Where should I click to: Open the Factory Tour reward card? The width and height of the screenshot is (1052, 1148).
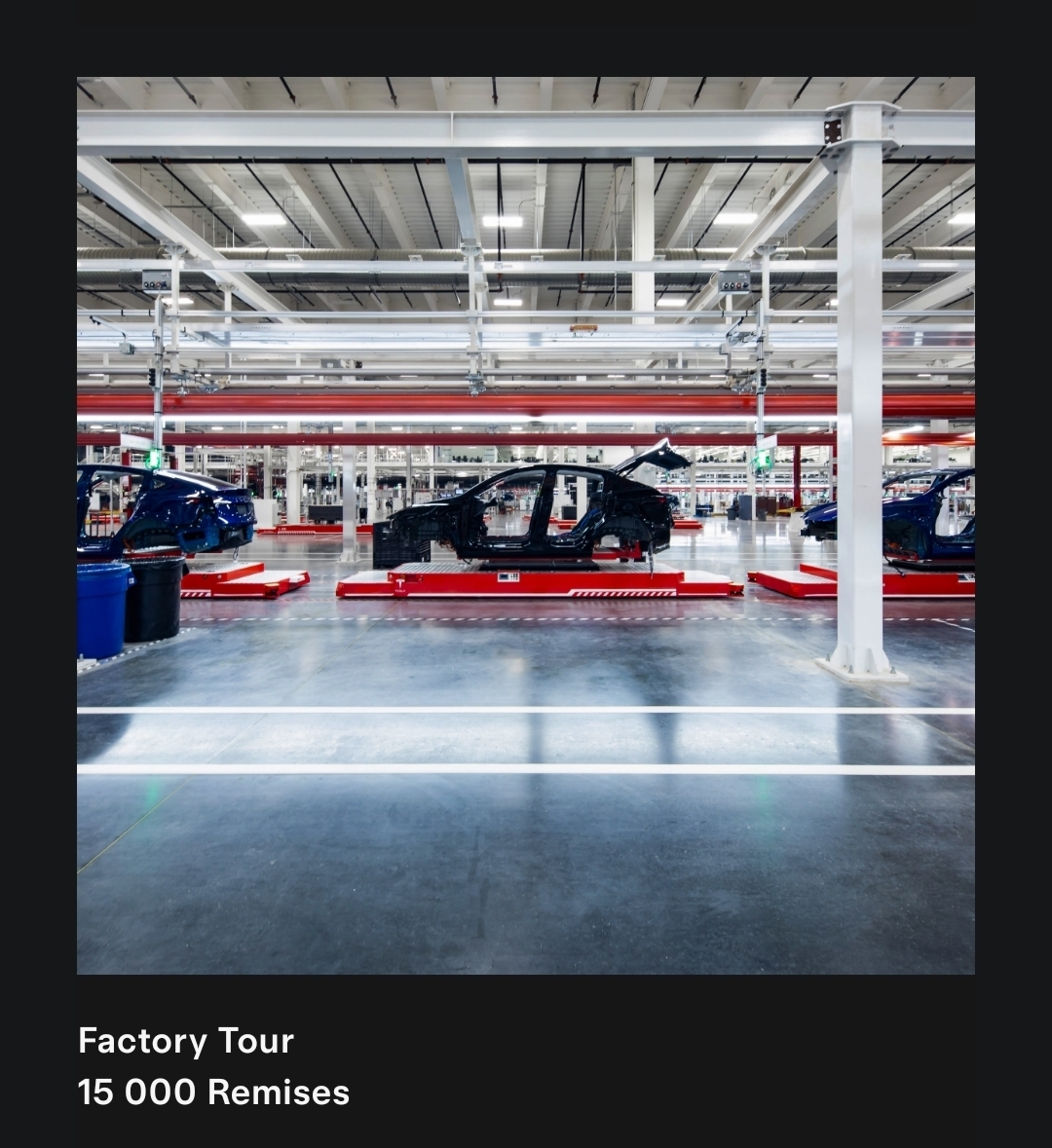(x=526, y=526)
